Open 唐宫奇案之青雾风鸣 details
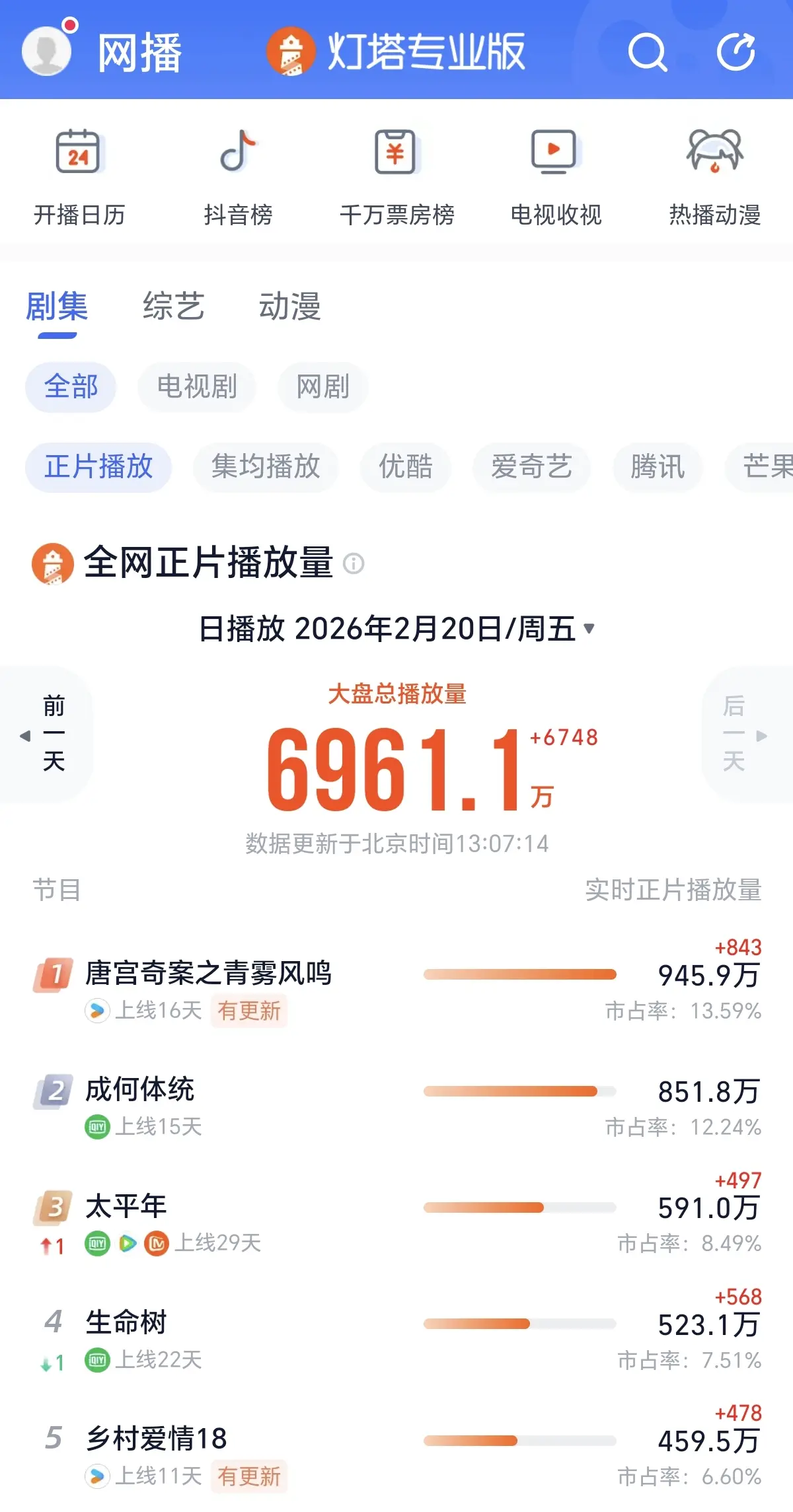 tap(208, 973)
